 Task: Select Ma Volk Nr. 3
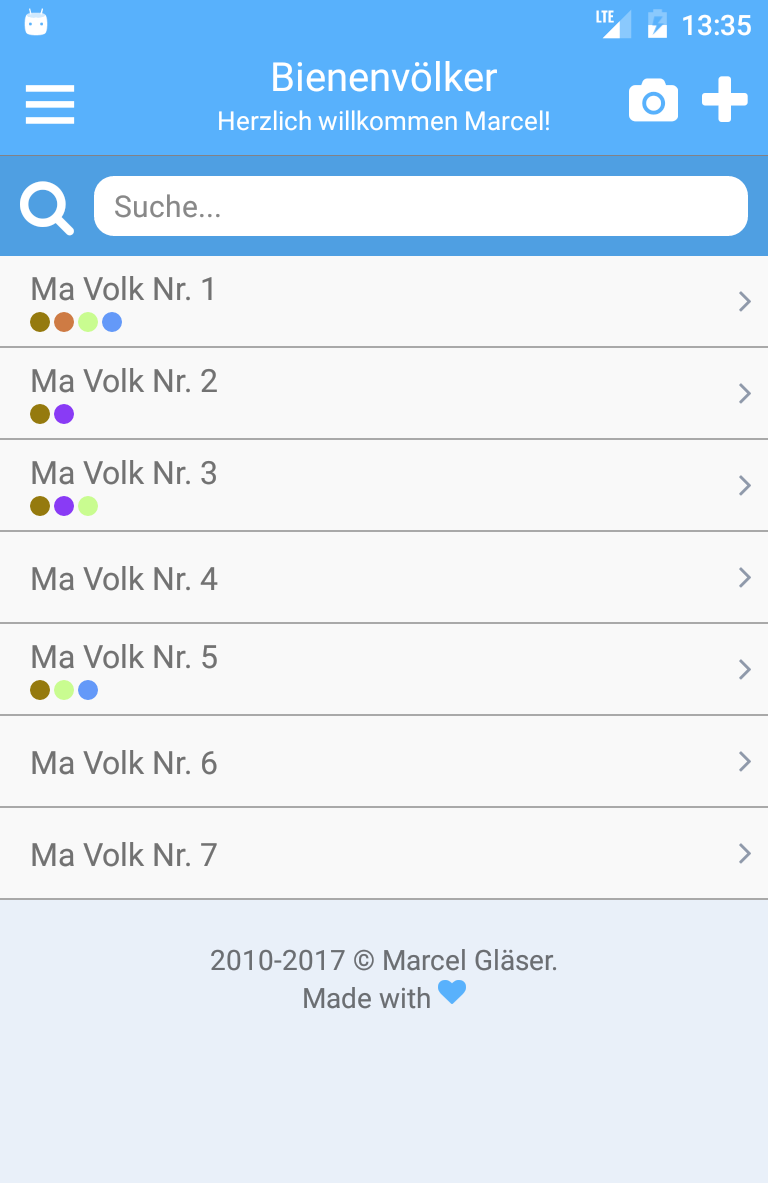pos(384,485)
